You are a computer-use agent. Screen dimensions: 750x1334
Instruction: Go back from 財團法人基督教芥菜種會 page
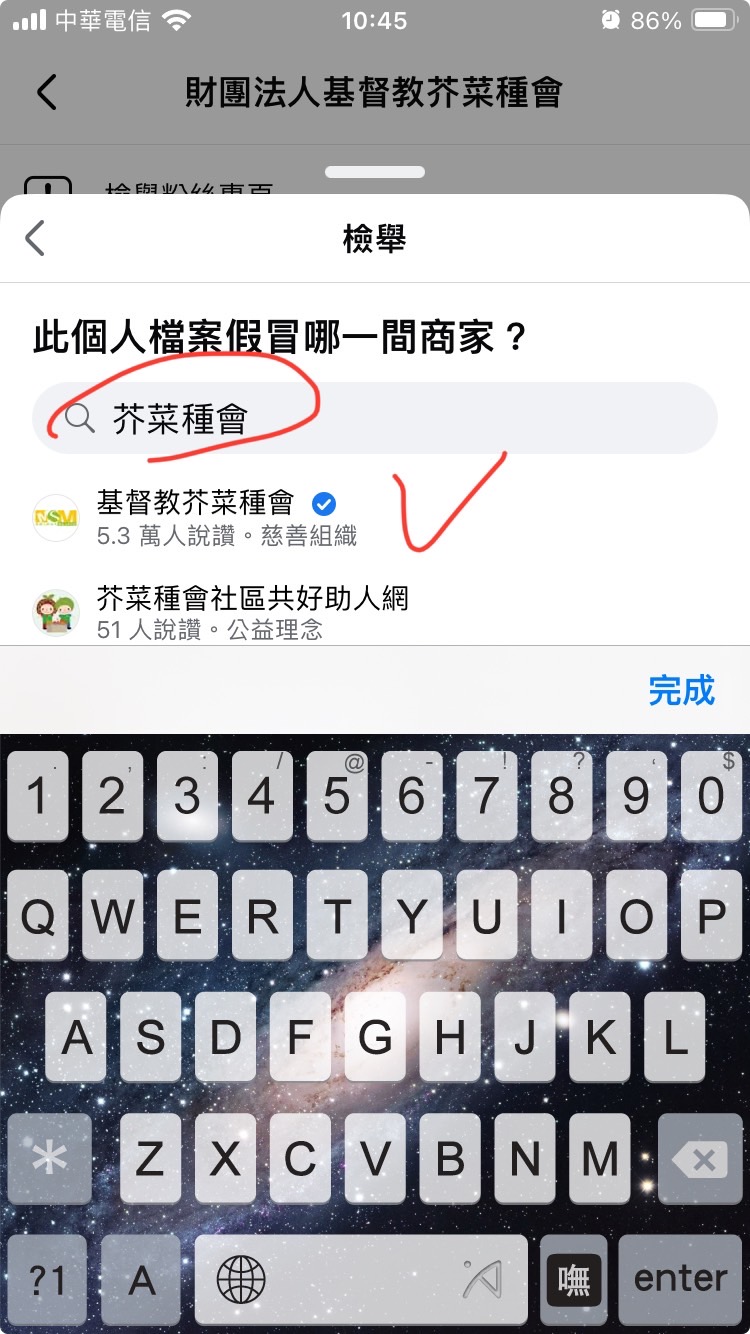pyautogui.click(x=46, y=92)
